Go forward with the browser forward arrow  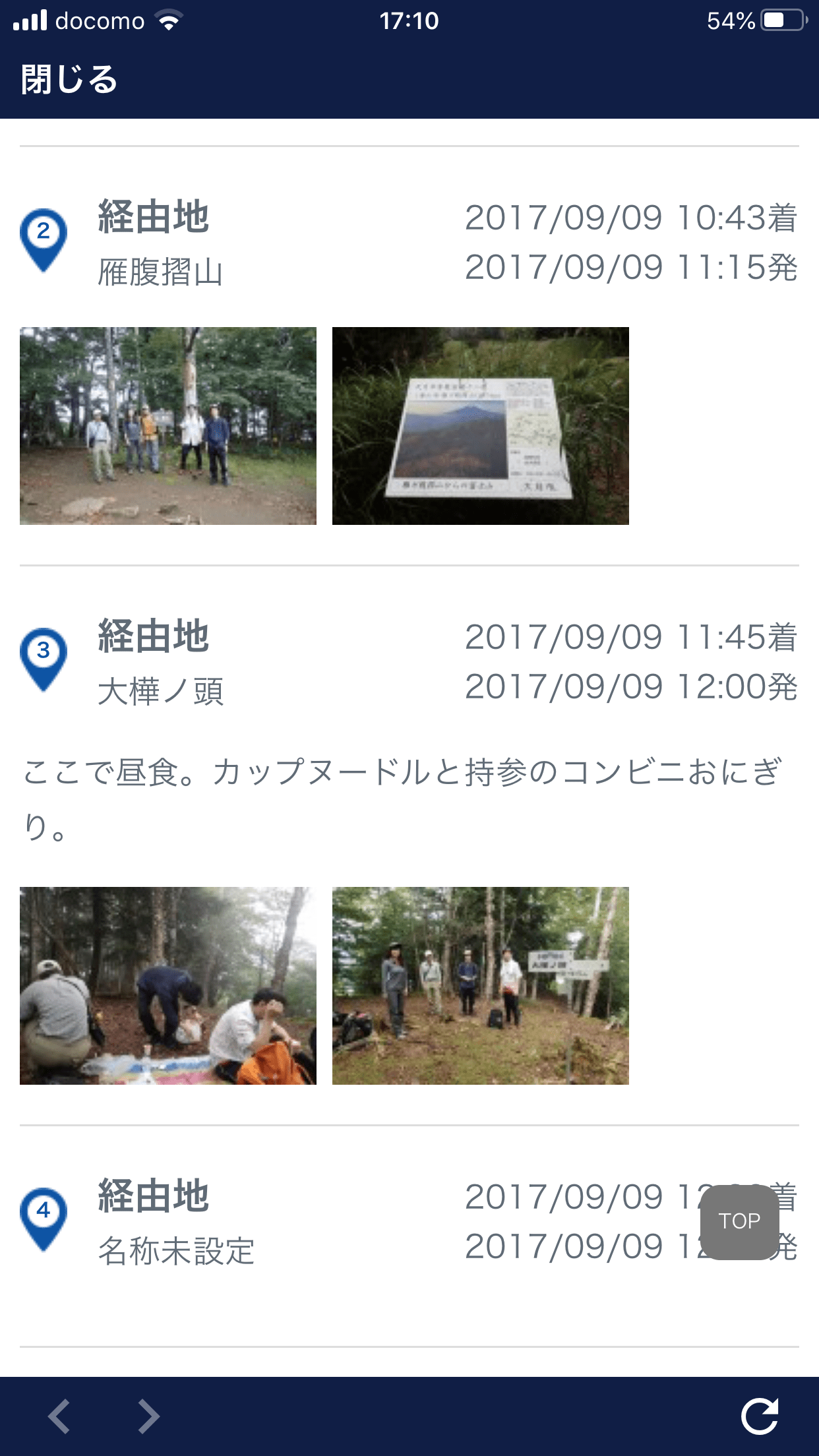[148, 1416]
